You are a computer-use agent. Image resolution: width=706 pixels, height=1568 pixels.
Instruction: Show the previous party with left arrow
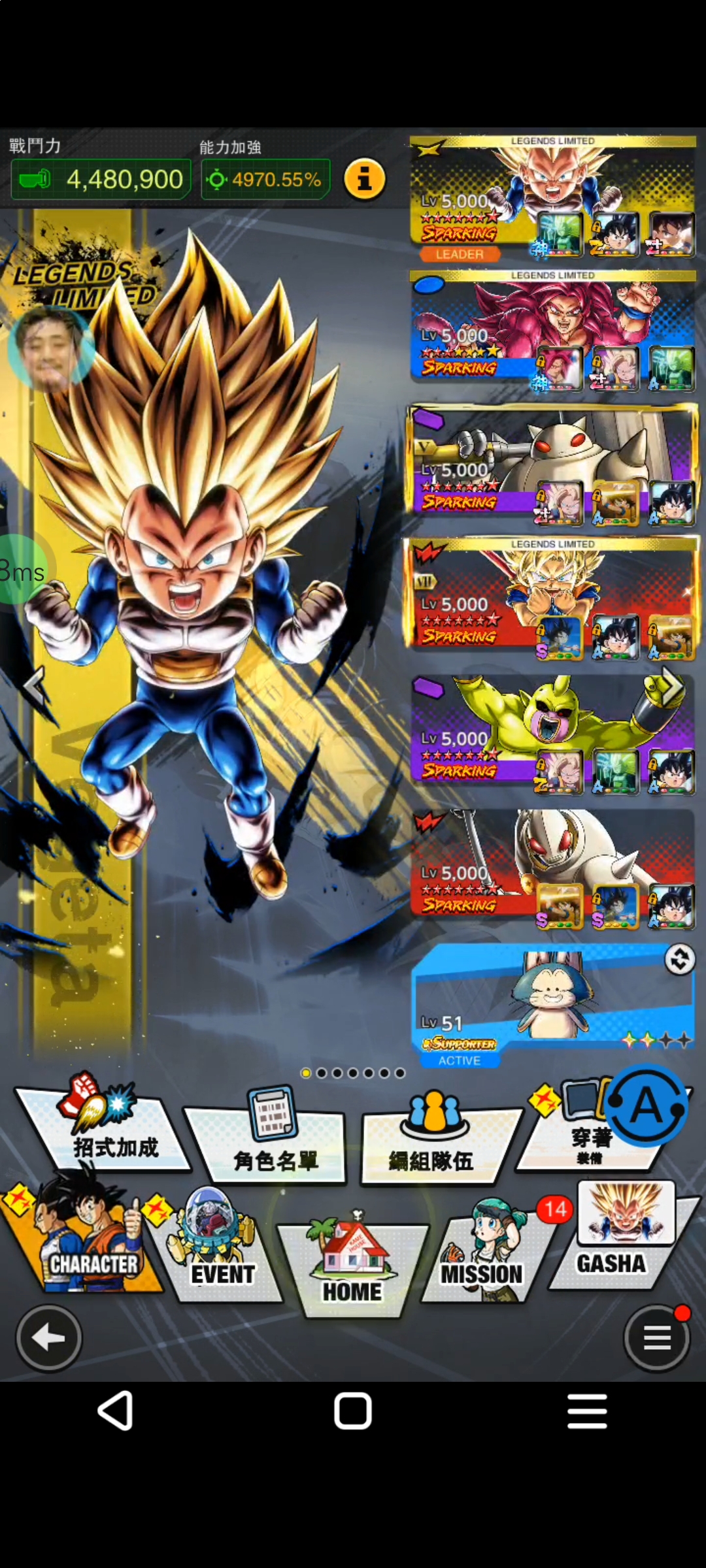(x=34, y=685)
